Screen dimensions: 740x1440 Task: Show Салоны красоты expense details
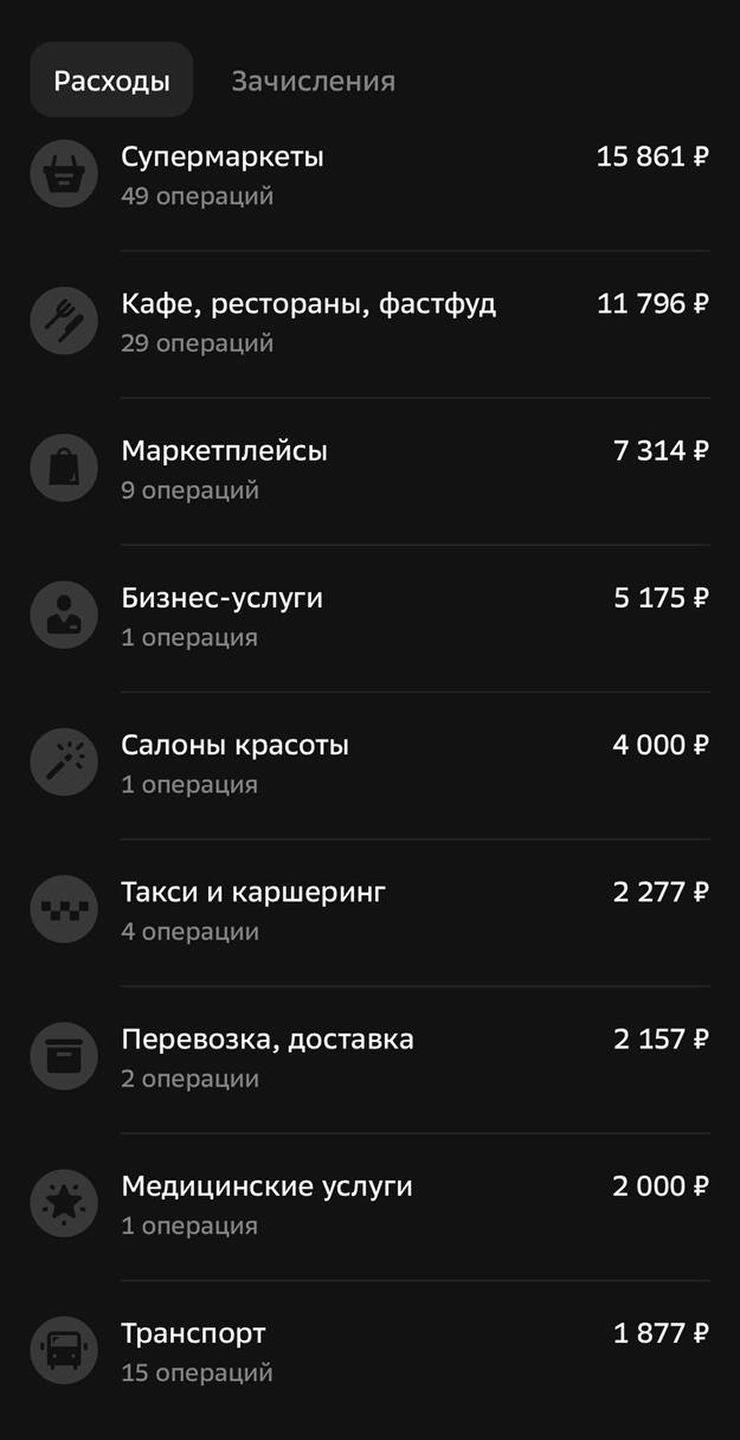[x=370, y=763]
